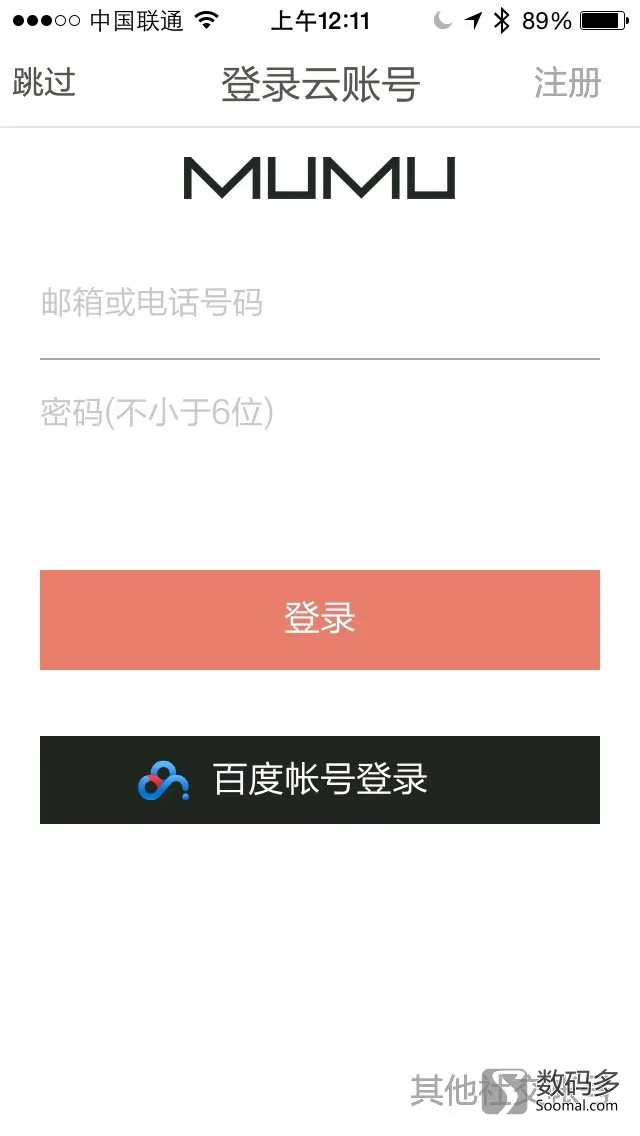The image size is (640, 1136).
Task: Tap the red 登录 button
Action: click(x=320, y=619)
